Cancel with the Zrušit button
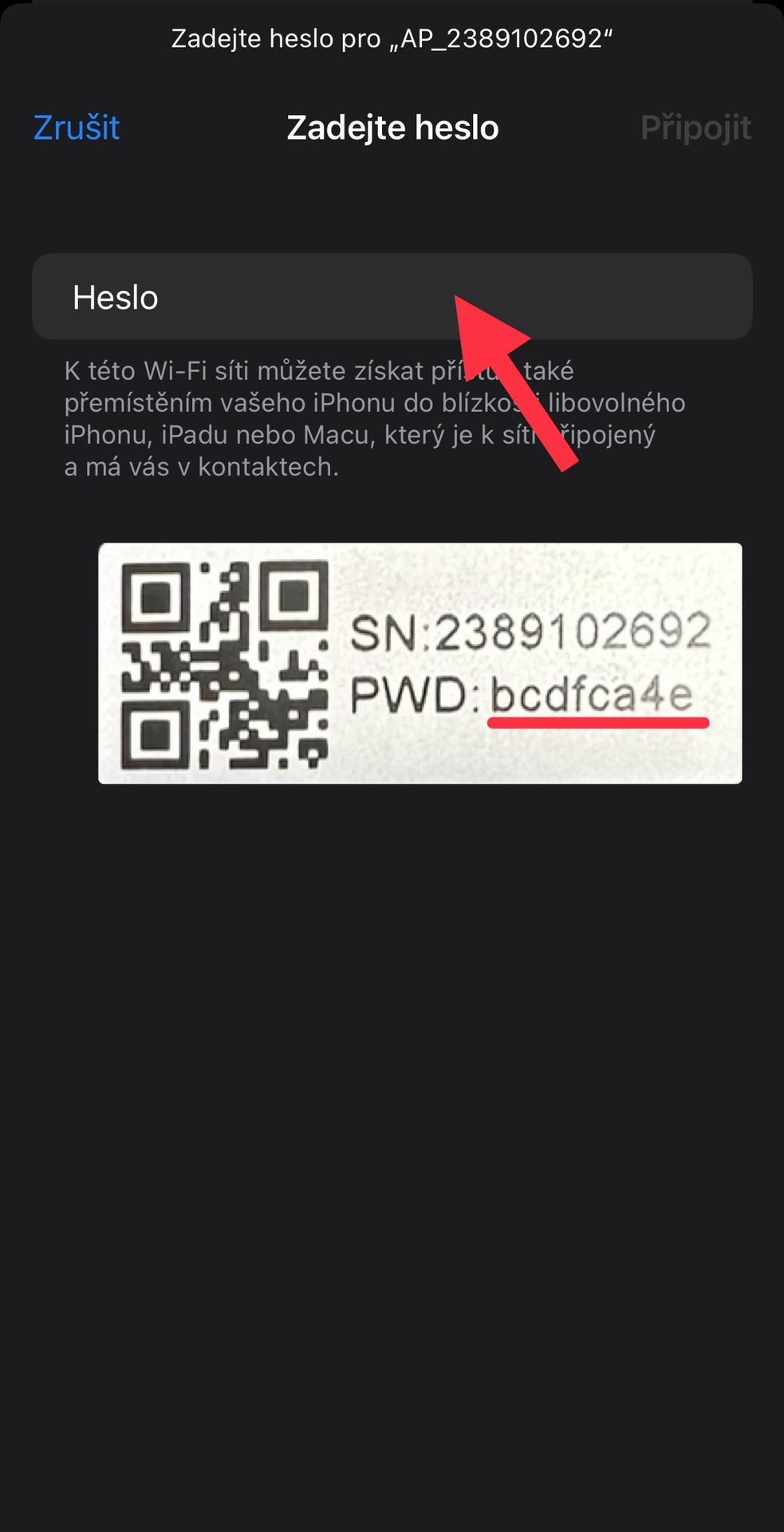Viewport: 784px width, 1532px height. click(x=77, y=128)
